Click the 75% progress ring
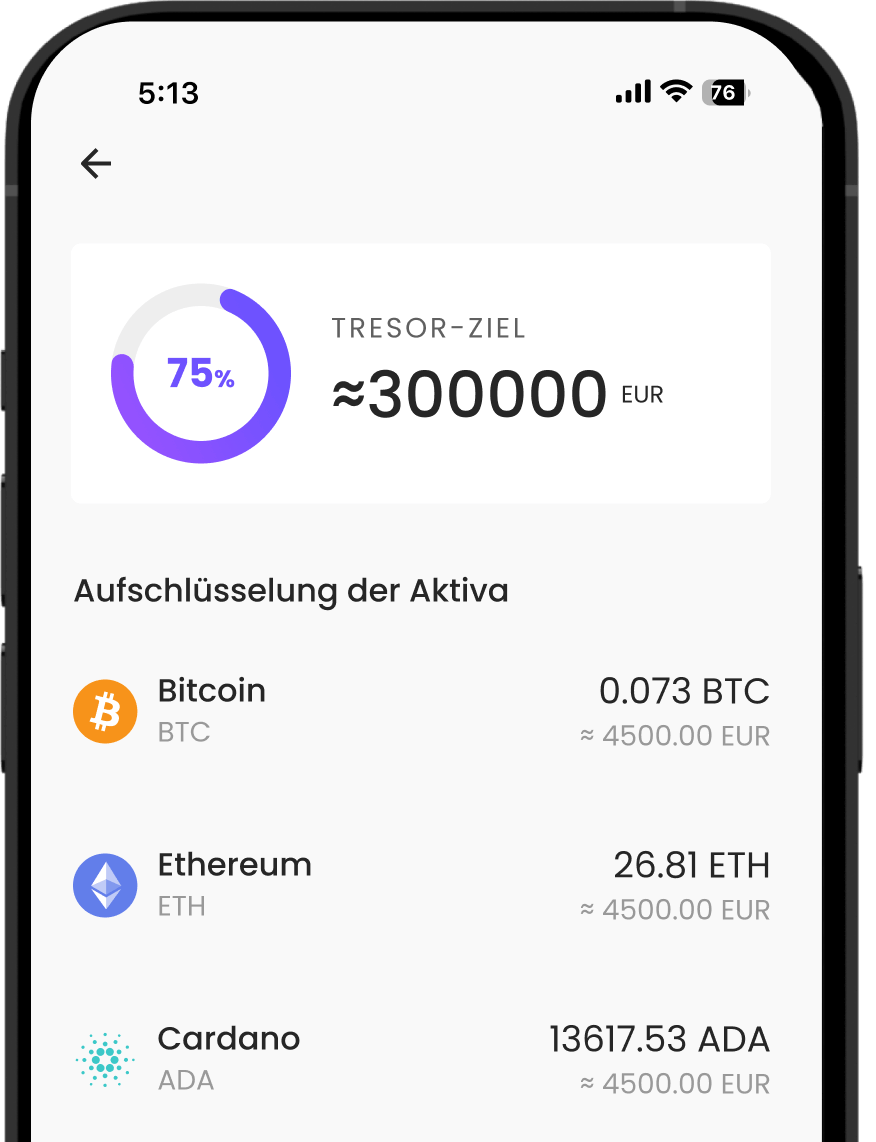The image size is (876, 1142). click(201, 373)
